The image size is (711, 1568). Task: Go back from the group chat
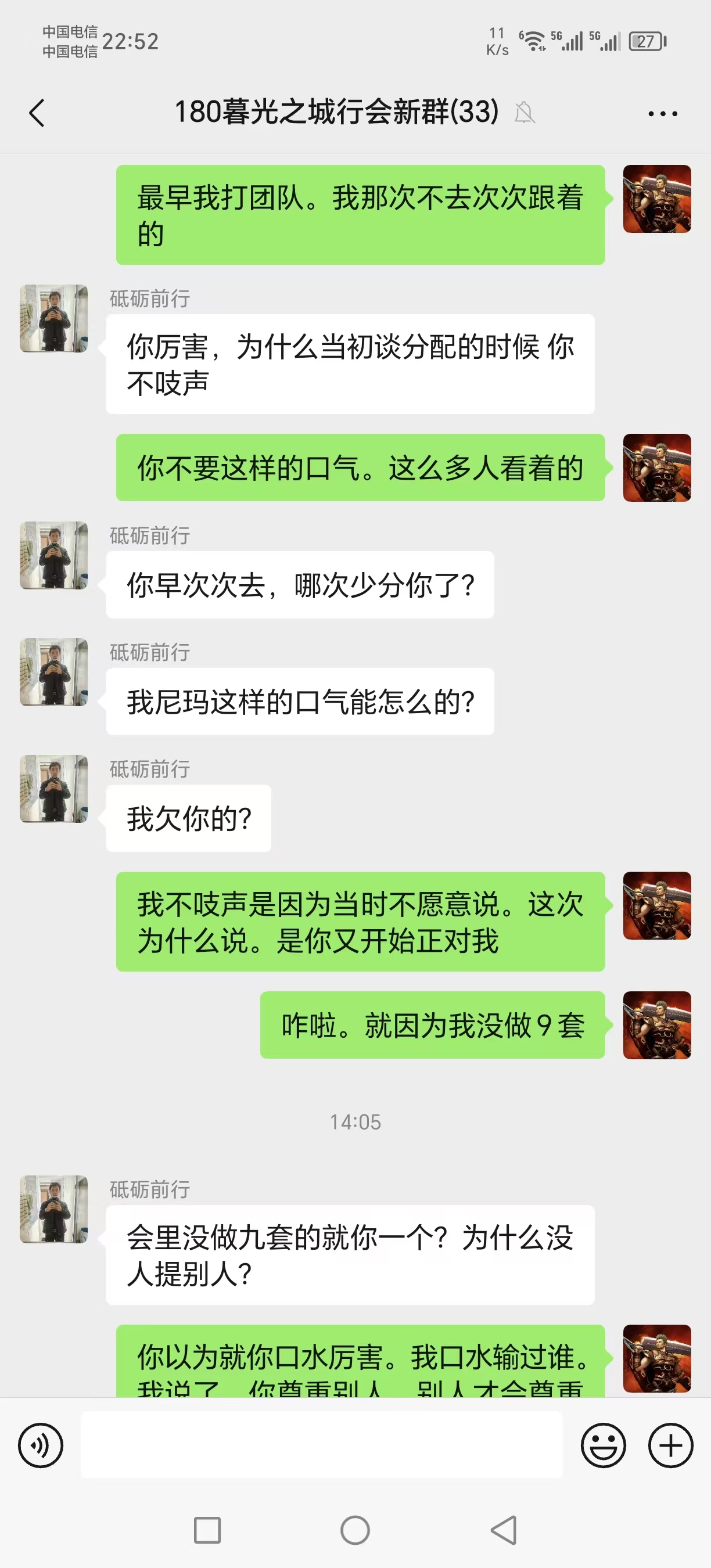(x=37, y=113)
